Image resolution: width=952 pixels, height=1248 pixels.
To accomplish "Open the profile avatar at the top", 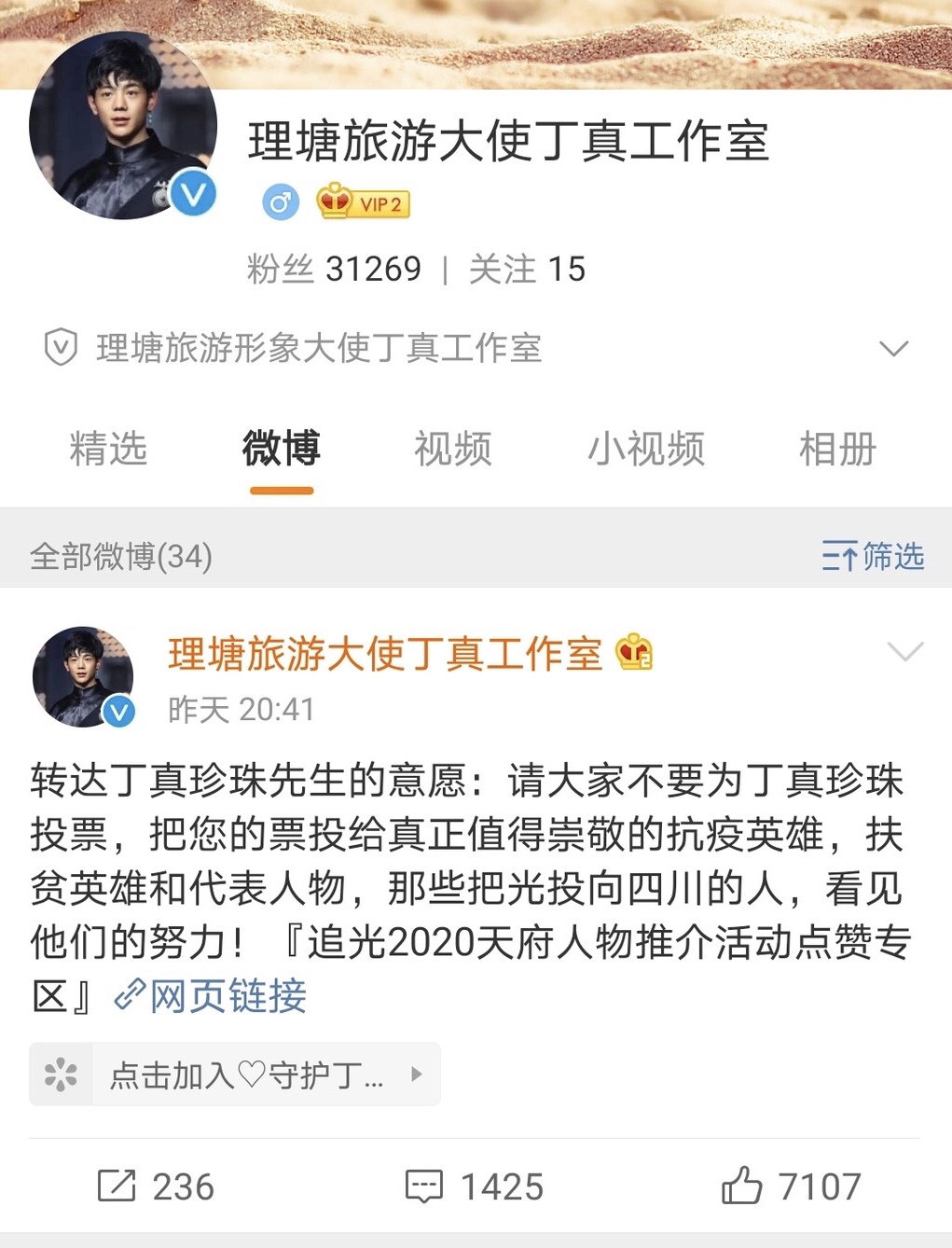I will tap(123, 126).
